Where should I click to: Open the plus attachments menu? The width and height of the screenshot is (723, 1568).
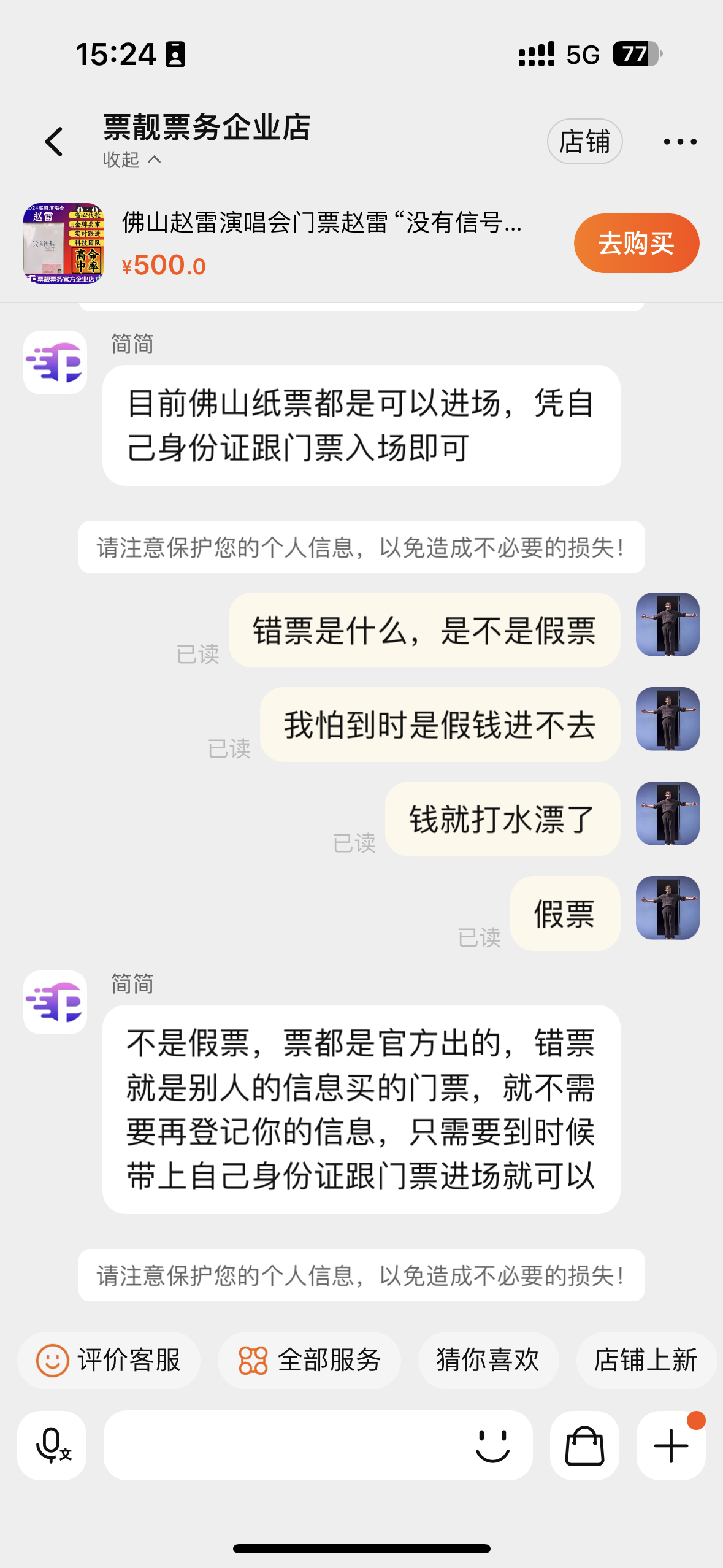(671, 1445)
